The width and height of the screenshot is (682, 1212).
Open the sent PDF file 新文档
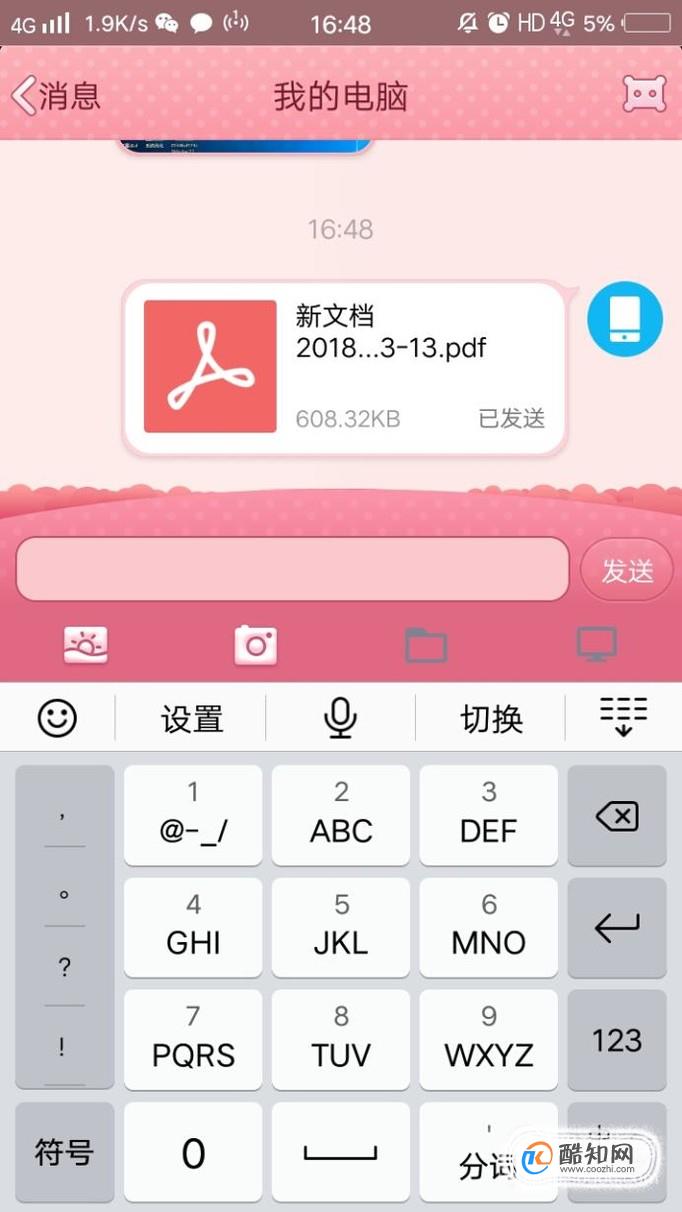(x=344, y=367)
